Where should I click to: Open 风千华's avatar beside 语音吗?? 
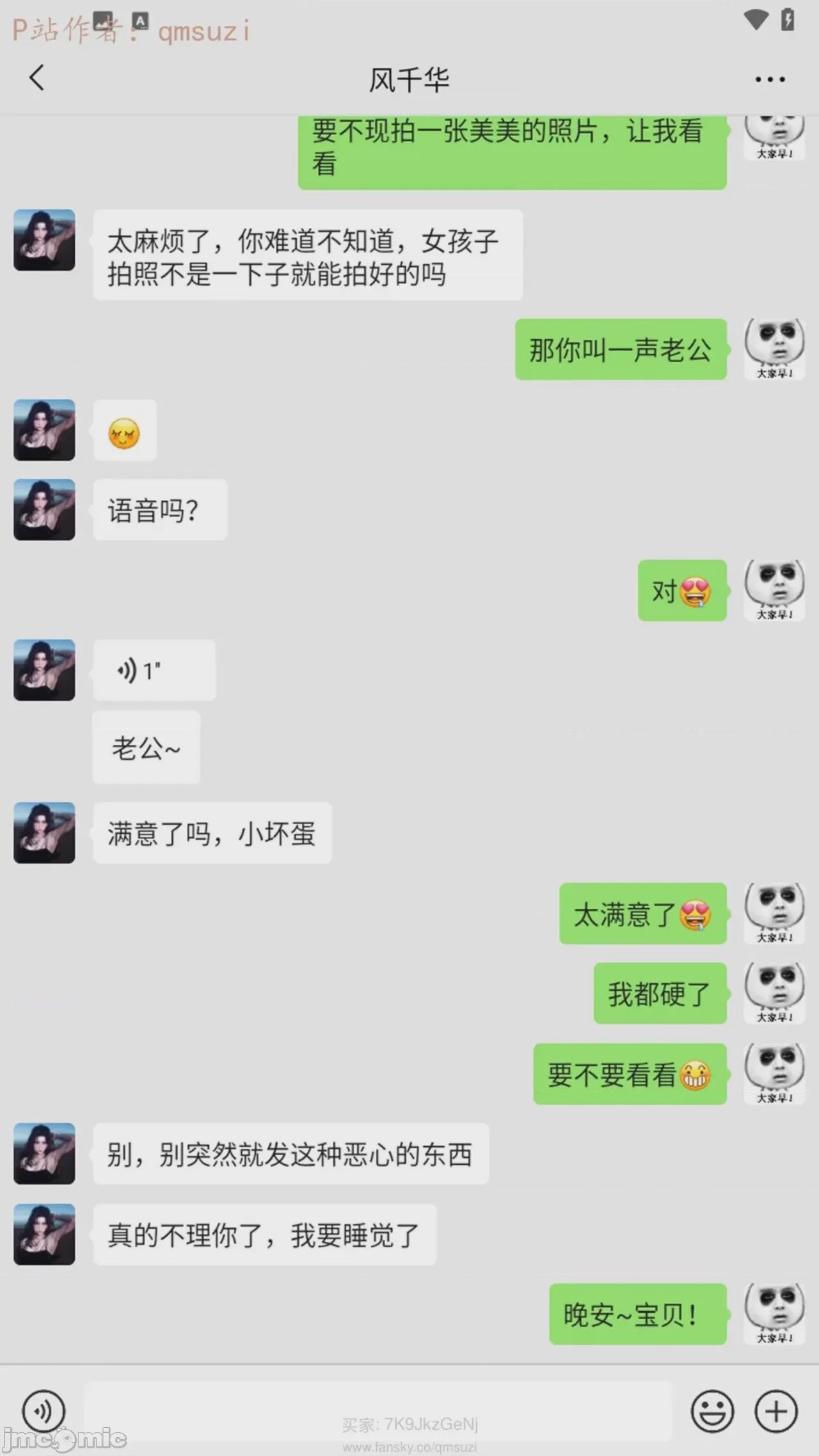pyautogui.click(x=44, y=509)
